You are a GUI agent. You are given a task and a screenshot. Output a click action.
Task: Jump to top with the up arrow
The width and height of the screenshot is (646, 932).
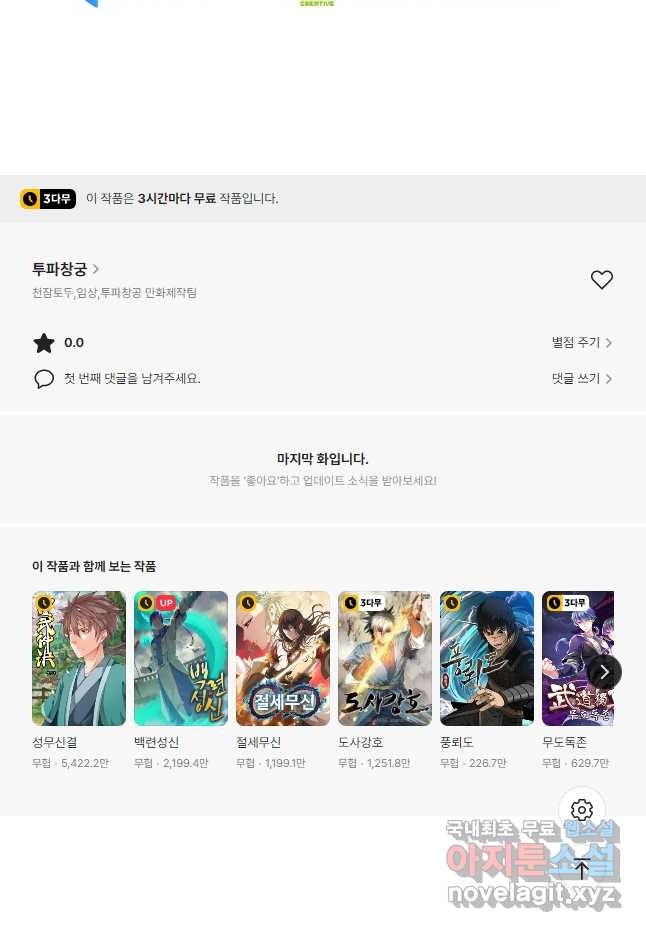coord(582,867)
